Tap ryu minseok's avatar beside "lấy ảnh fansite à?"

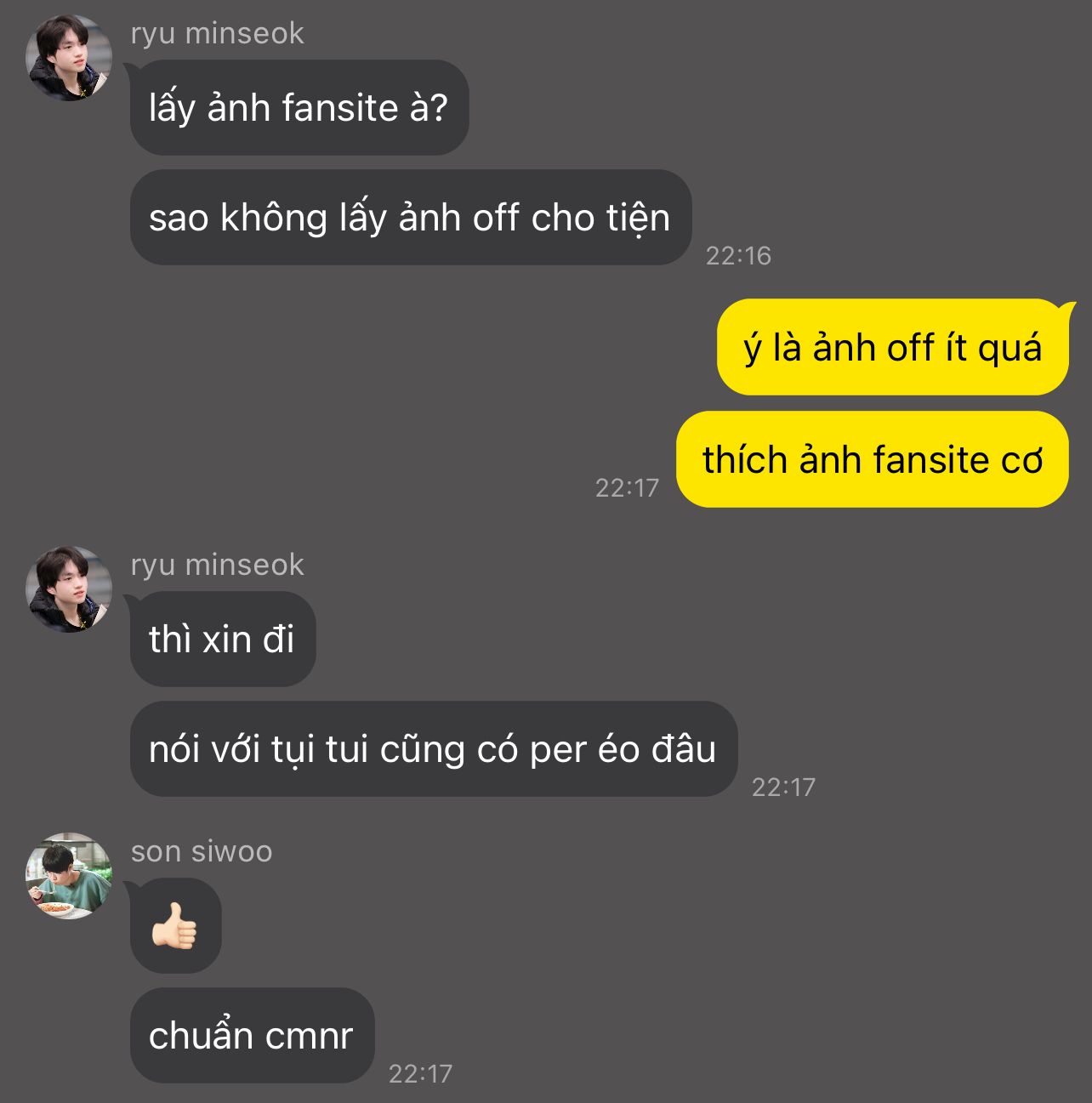pyautogui.click(x=69, y=58)
